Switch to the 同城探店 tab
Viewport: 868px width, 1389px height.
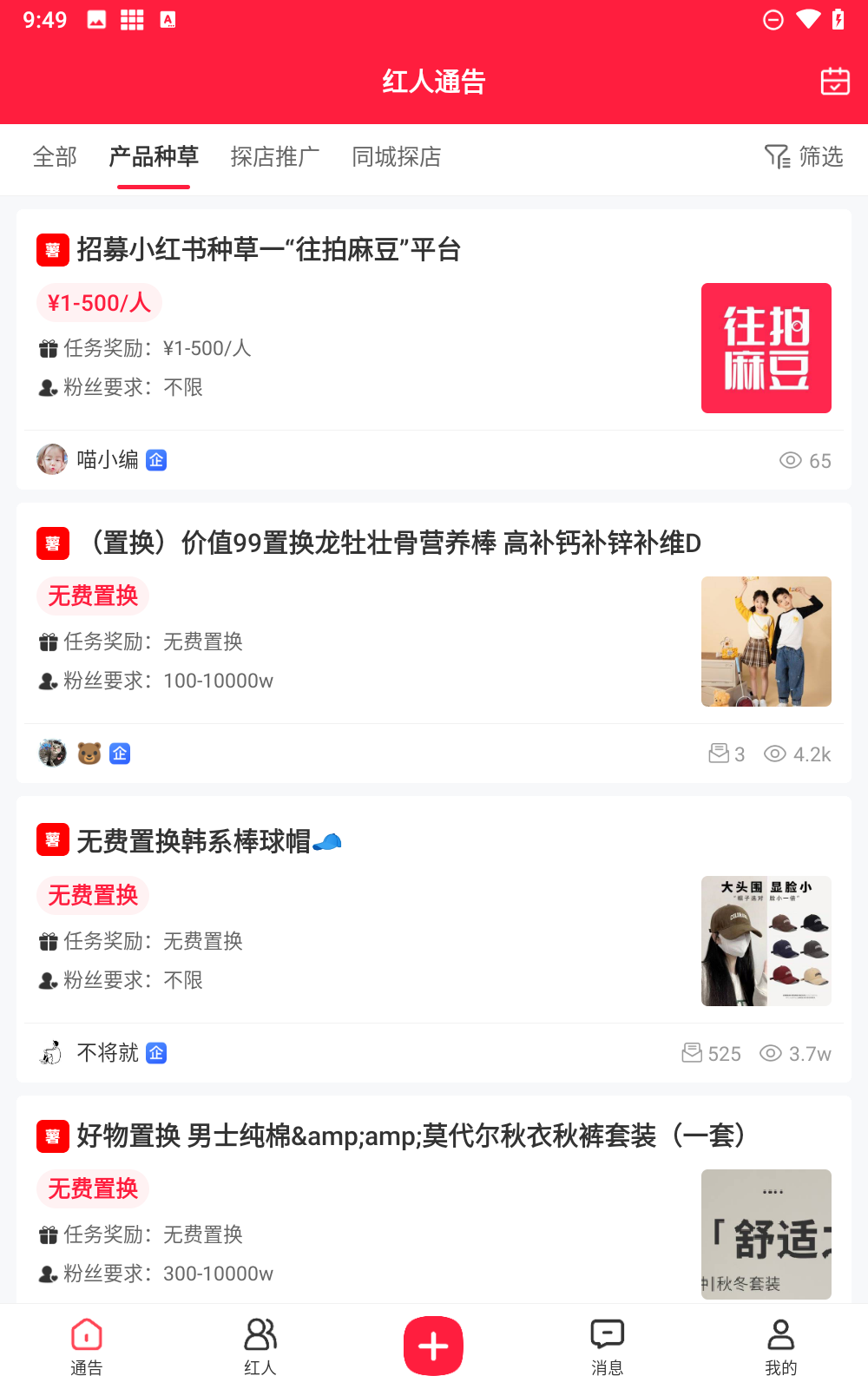(397, 157)
